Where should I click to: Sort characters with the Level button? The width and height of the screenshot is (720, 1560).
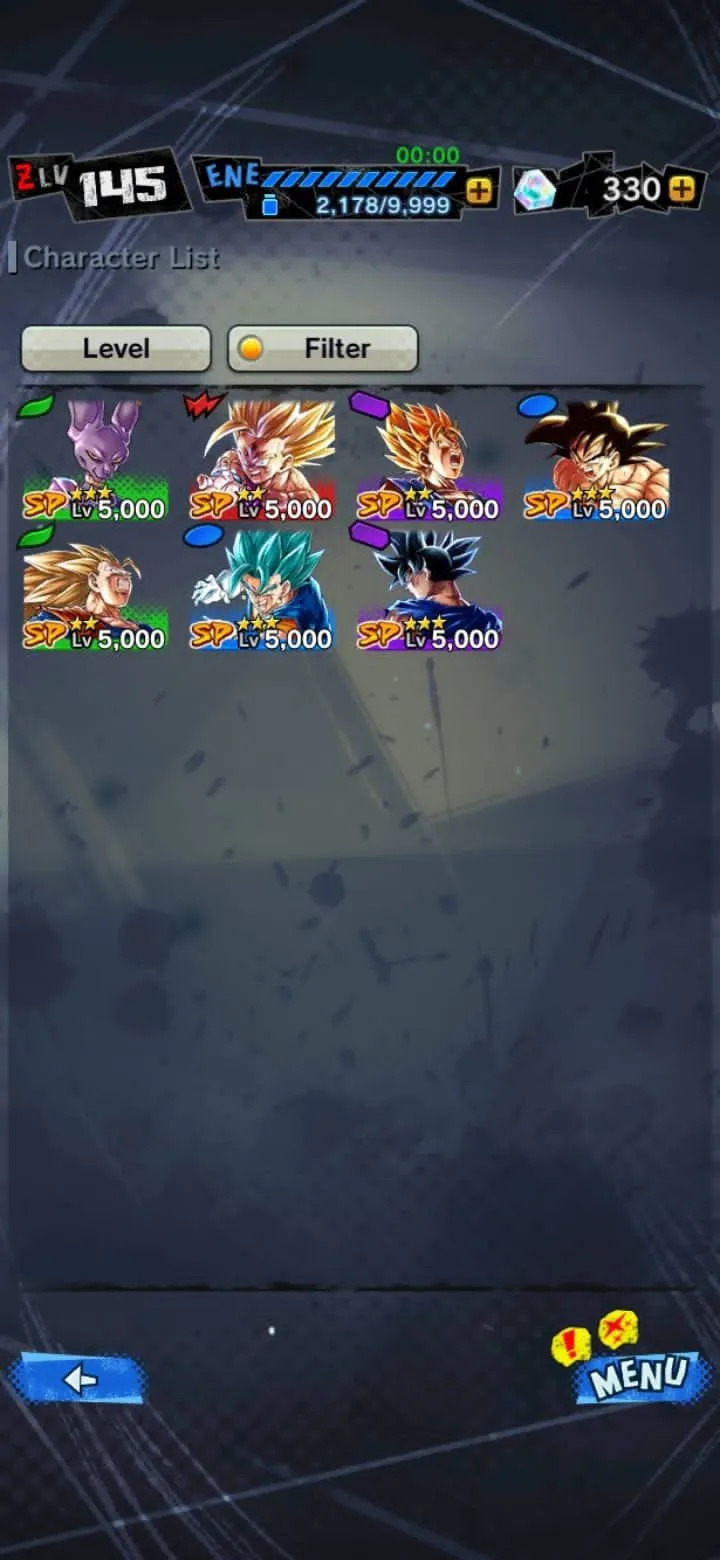116,348
